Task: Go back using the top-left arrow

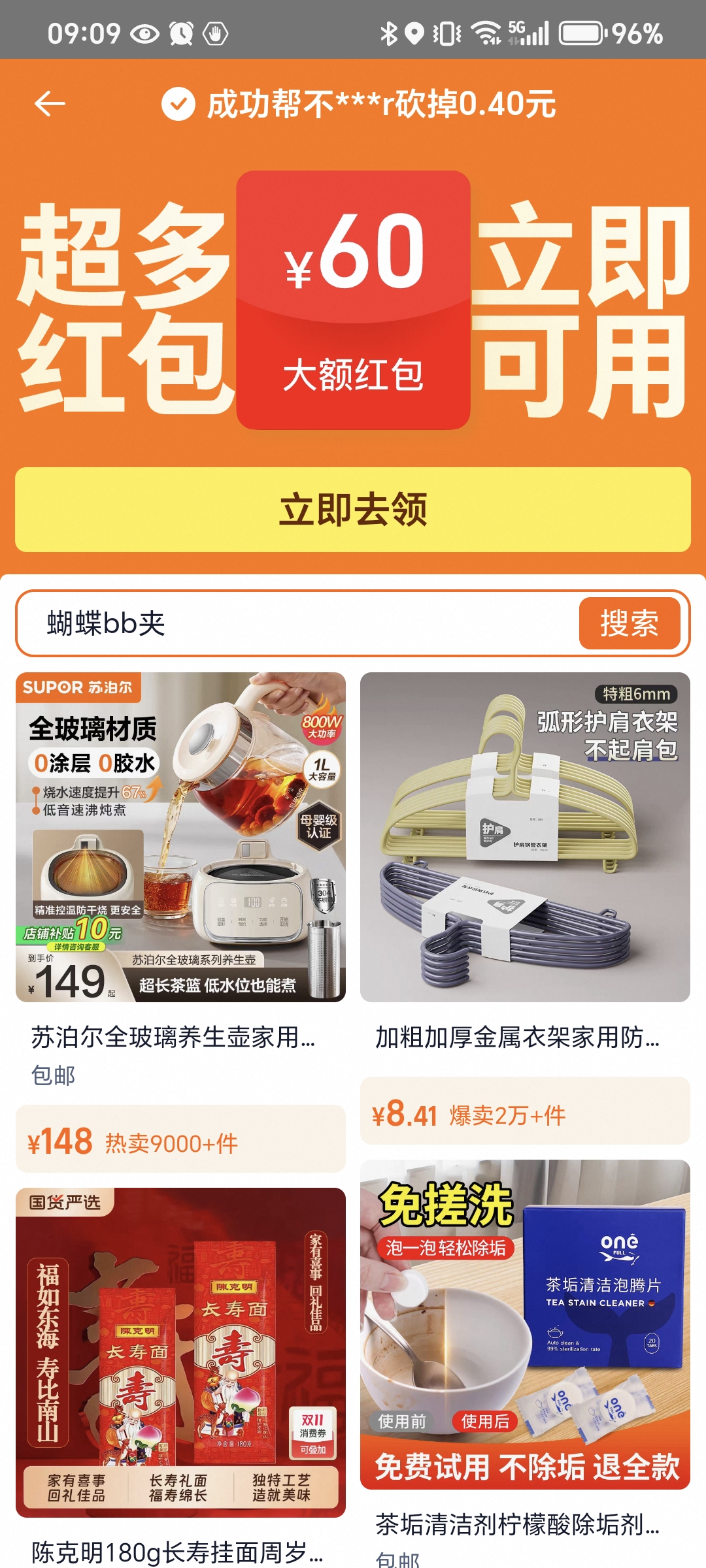Action: 50,104
